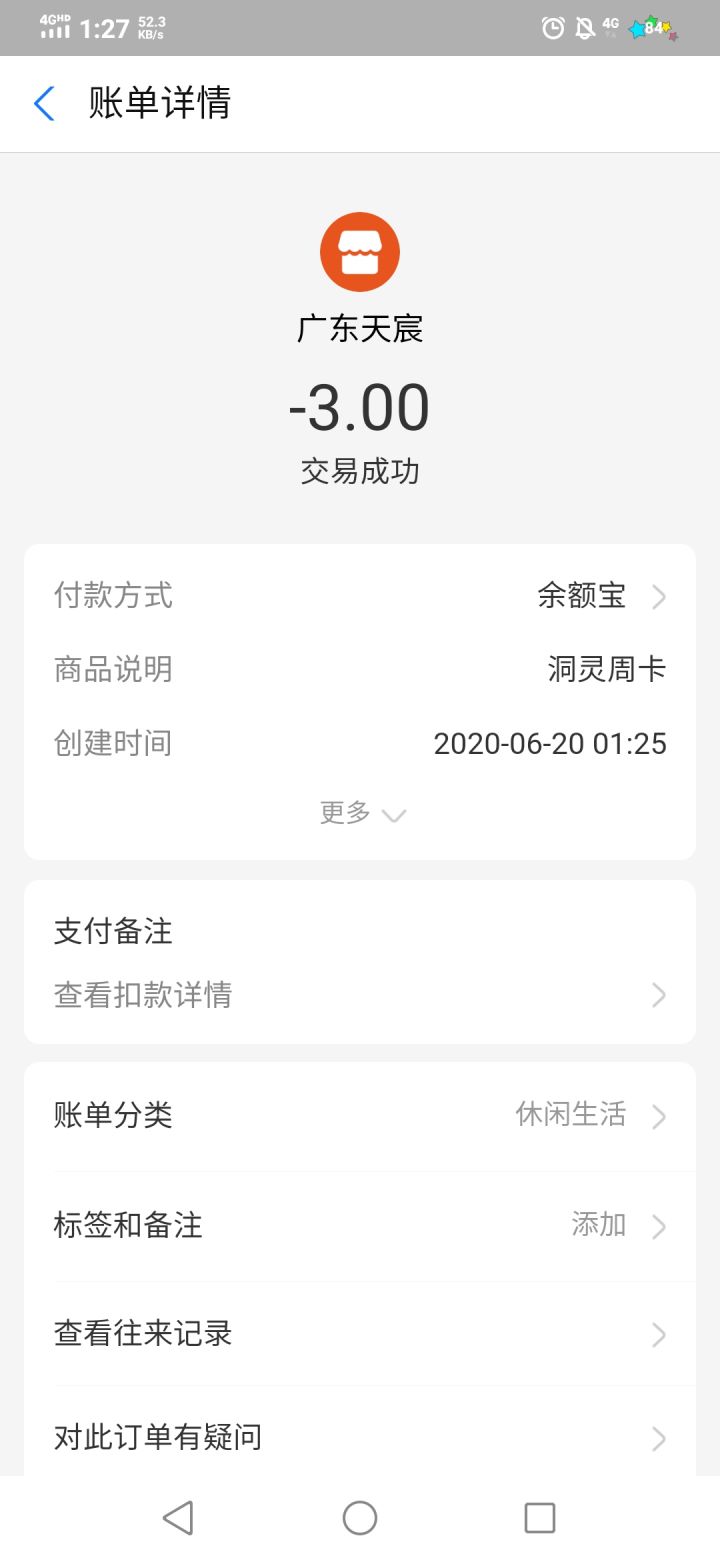Open recent apps with the square navigation button
This screenshot has width=720, height=1560.
(x=539, y=1516)
